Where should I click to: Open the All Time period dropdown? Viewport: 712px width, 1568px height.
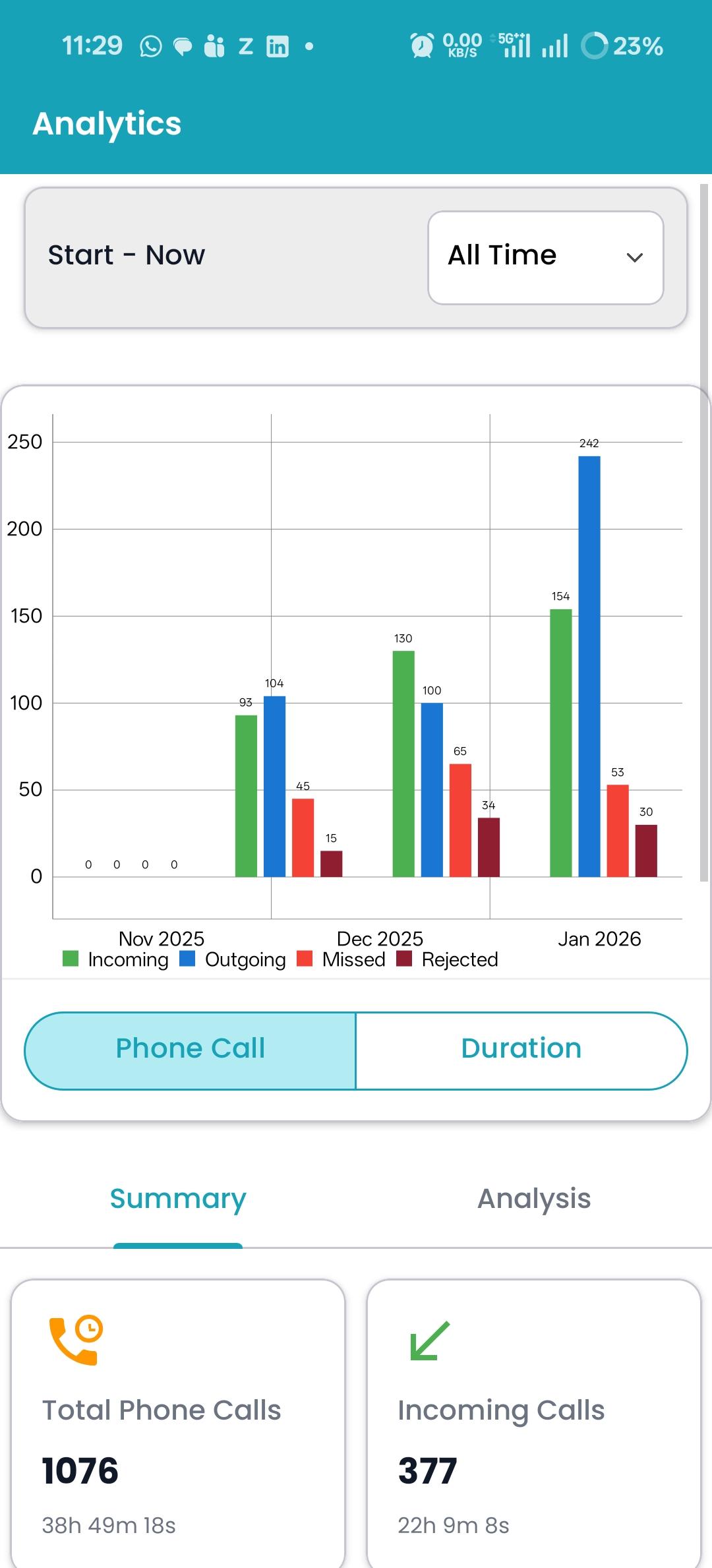pyautogui.click(x=545, y=257)
